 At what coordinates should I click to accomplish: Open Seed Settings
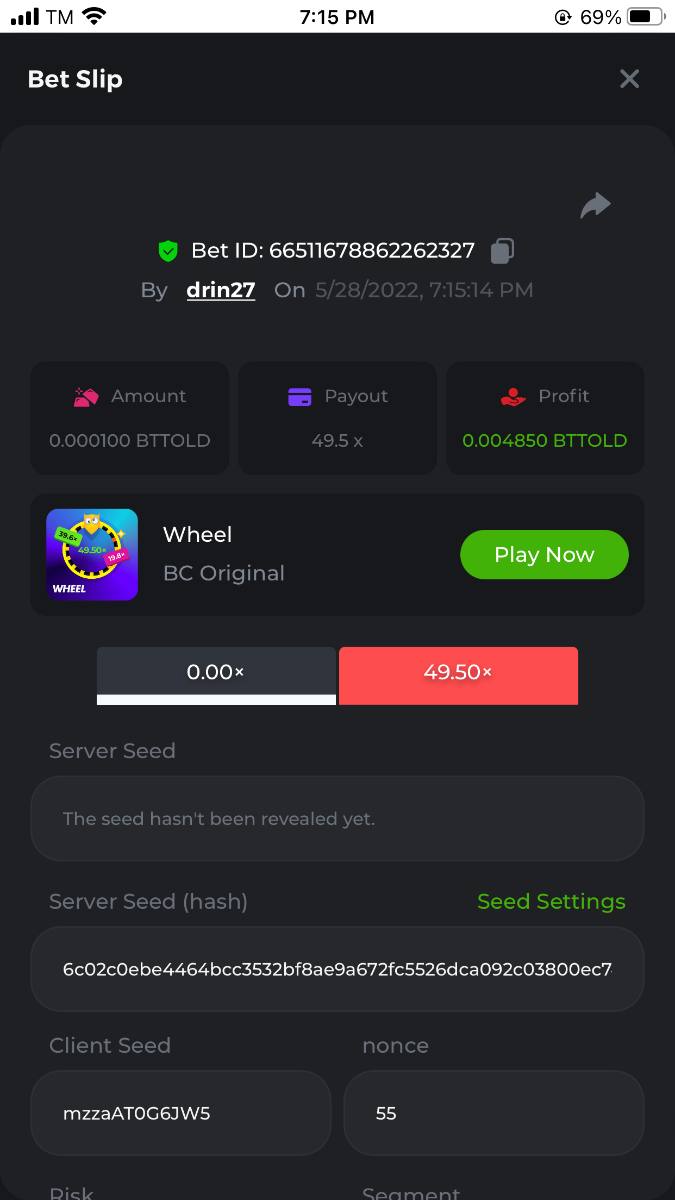[x=551, y=901]
